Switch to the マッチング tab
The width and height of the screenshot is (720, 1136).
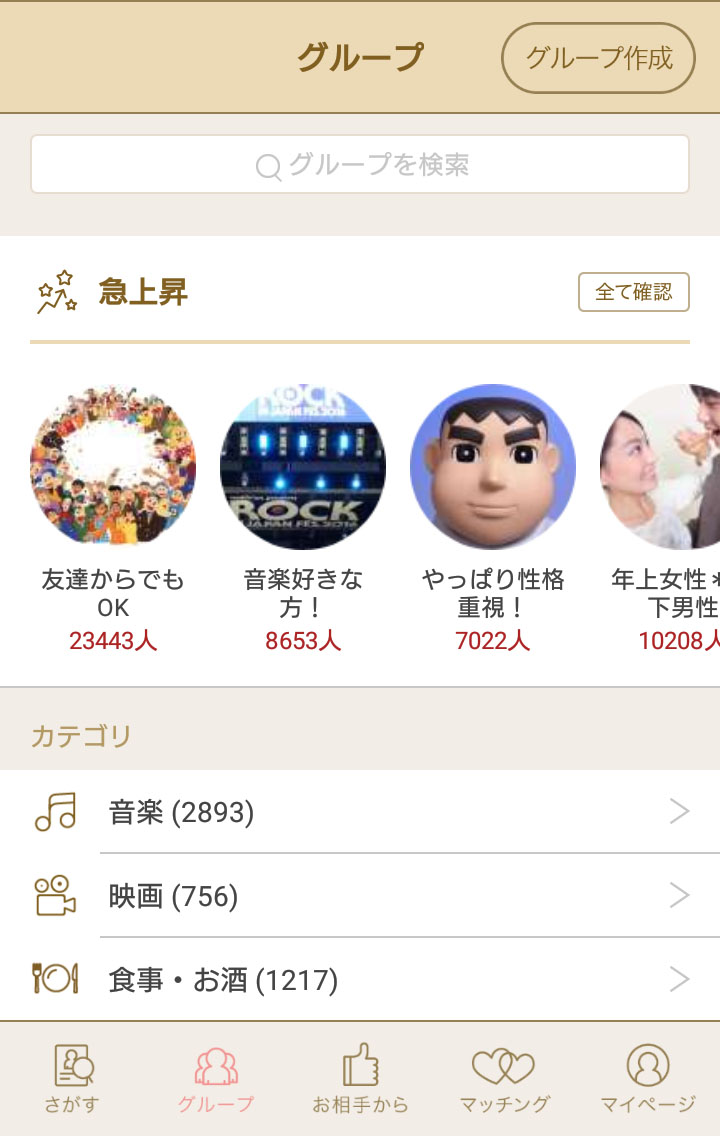coord(504,1078)
